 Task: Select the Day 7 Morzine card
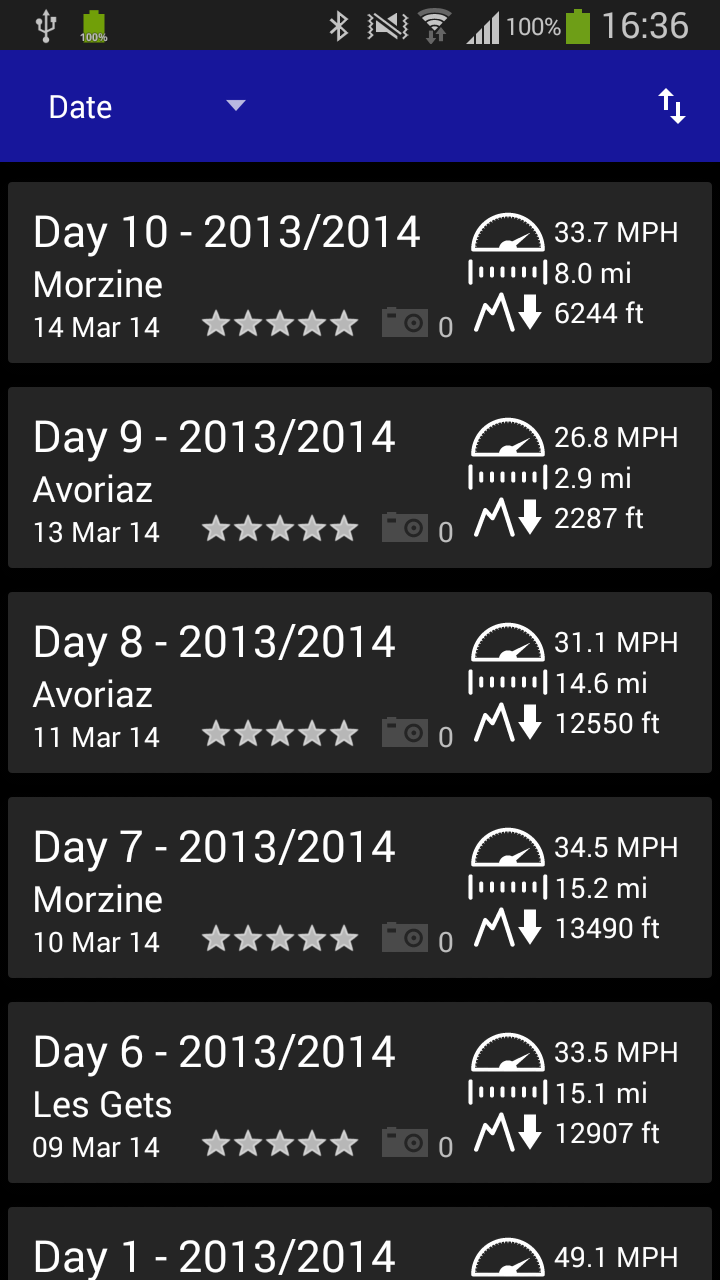click(x=360, y=887)
